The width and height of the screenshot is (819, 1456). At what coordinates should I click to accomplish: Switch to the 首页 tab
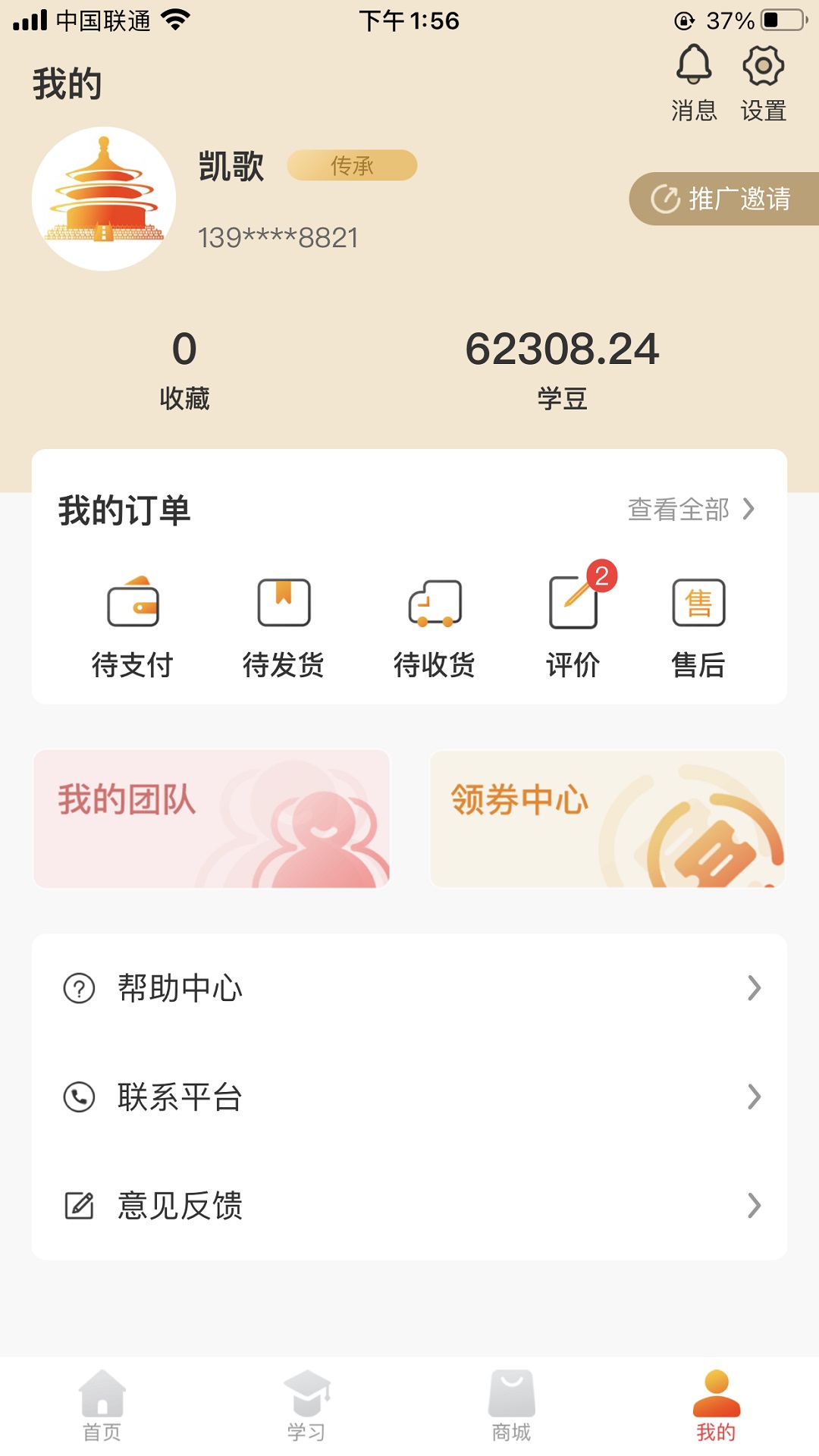(102, 1405)
